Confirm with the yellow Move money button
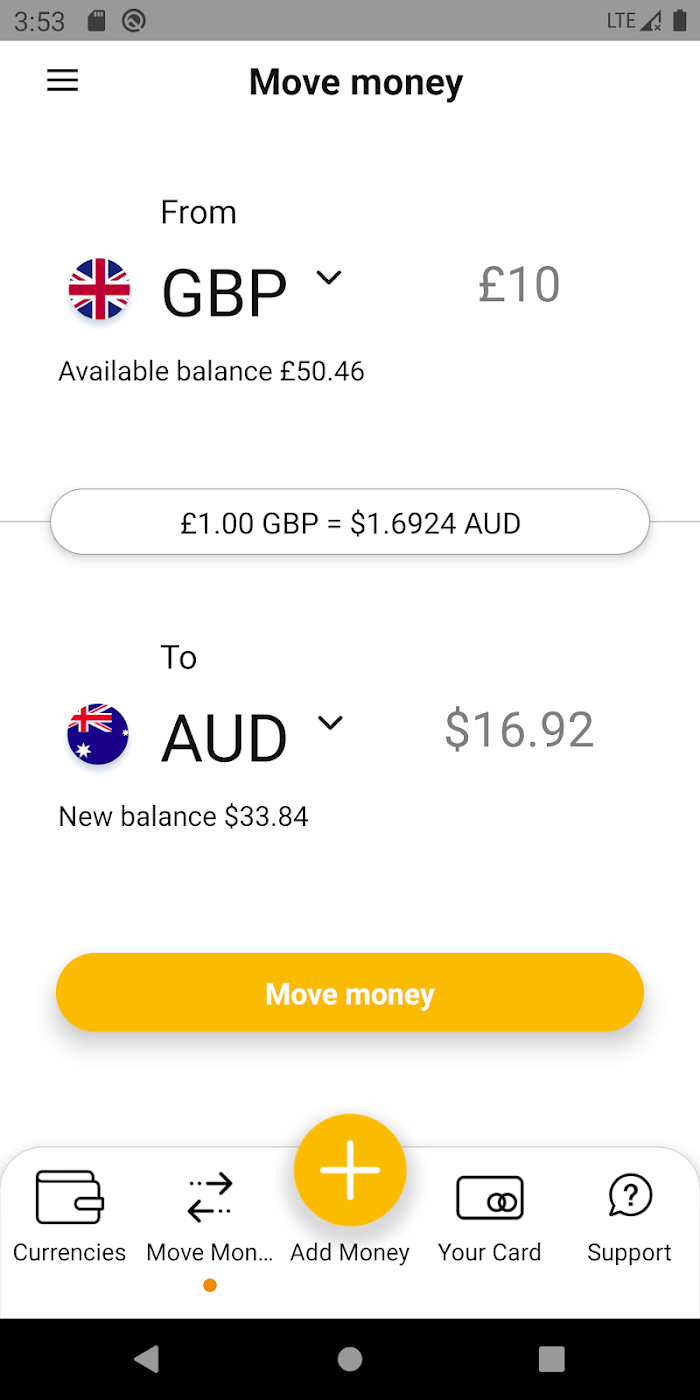 pyautogui.click(x=350, y=993)
